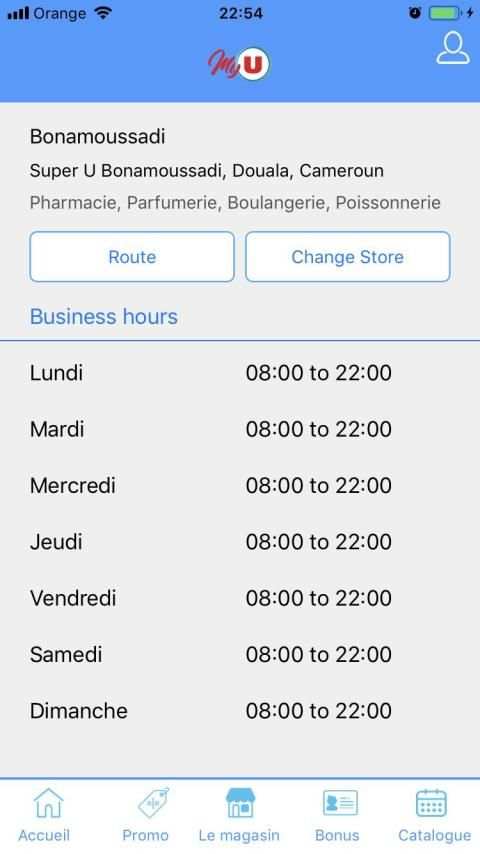Switch to the Promo tab
The height and width of the screenshot is (854, 480).
click(145, 815)
